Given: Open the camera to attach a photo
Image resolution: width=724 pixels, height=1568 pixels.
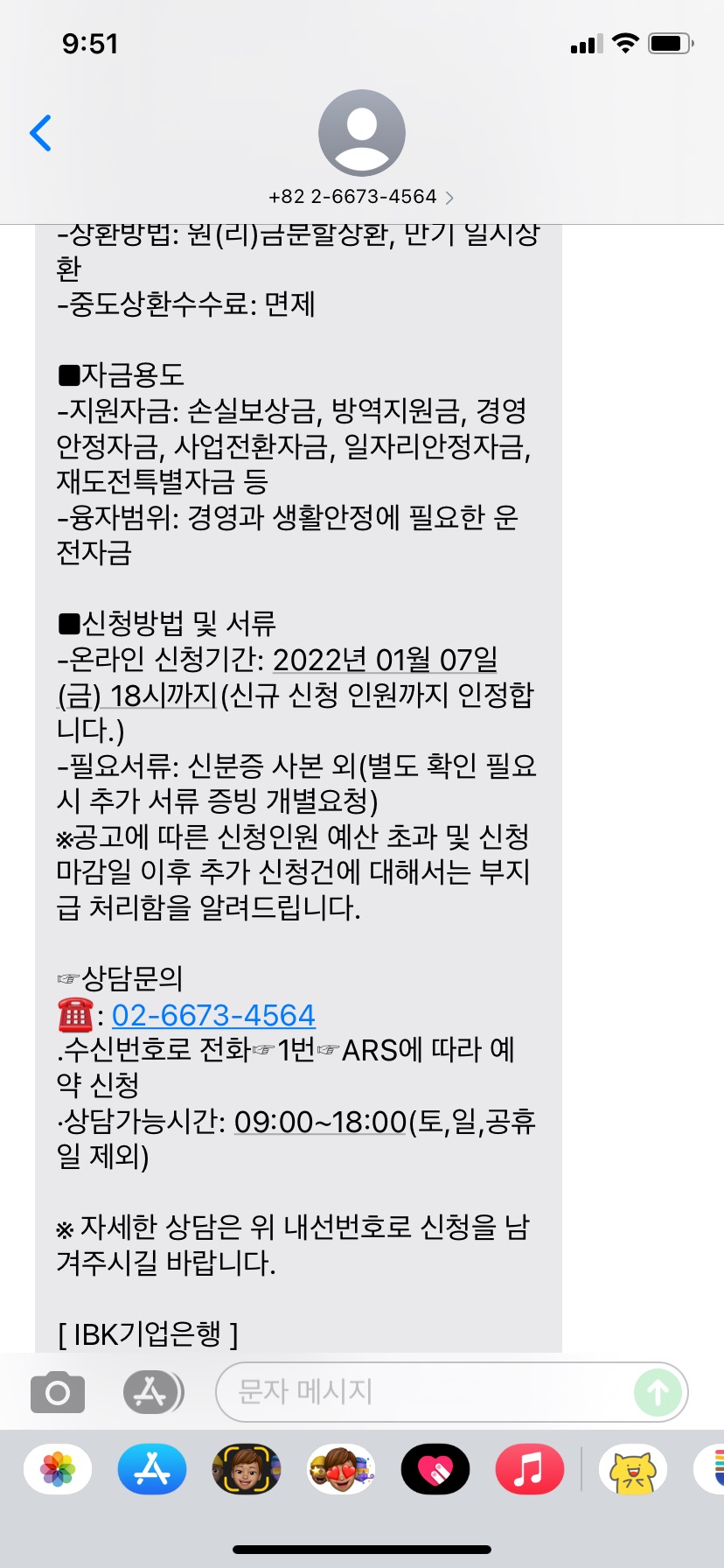Looking at the screenshot, I should point(58,1392).
